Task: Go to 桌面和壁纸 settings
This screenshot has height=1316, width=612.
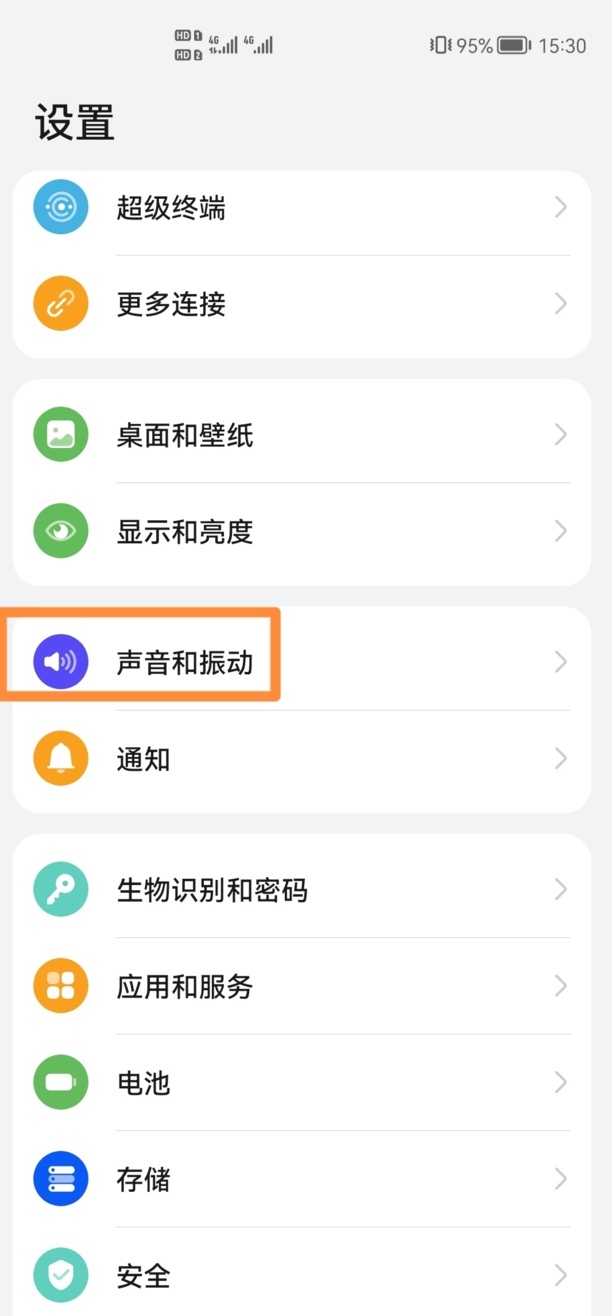Action: (300, 435)
